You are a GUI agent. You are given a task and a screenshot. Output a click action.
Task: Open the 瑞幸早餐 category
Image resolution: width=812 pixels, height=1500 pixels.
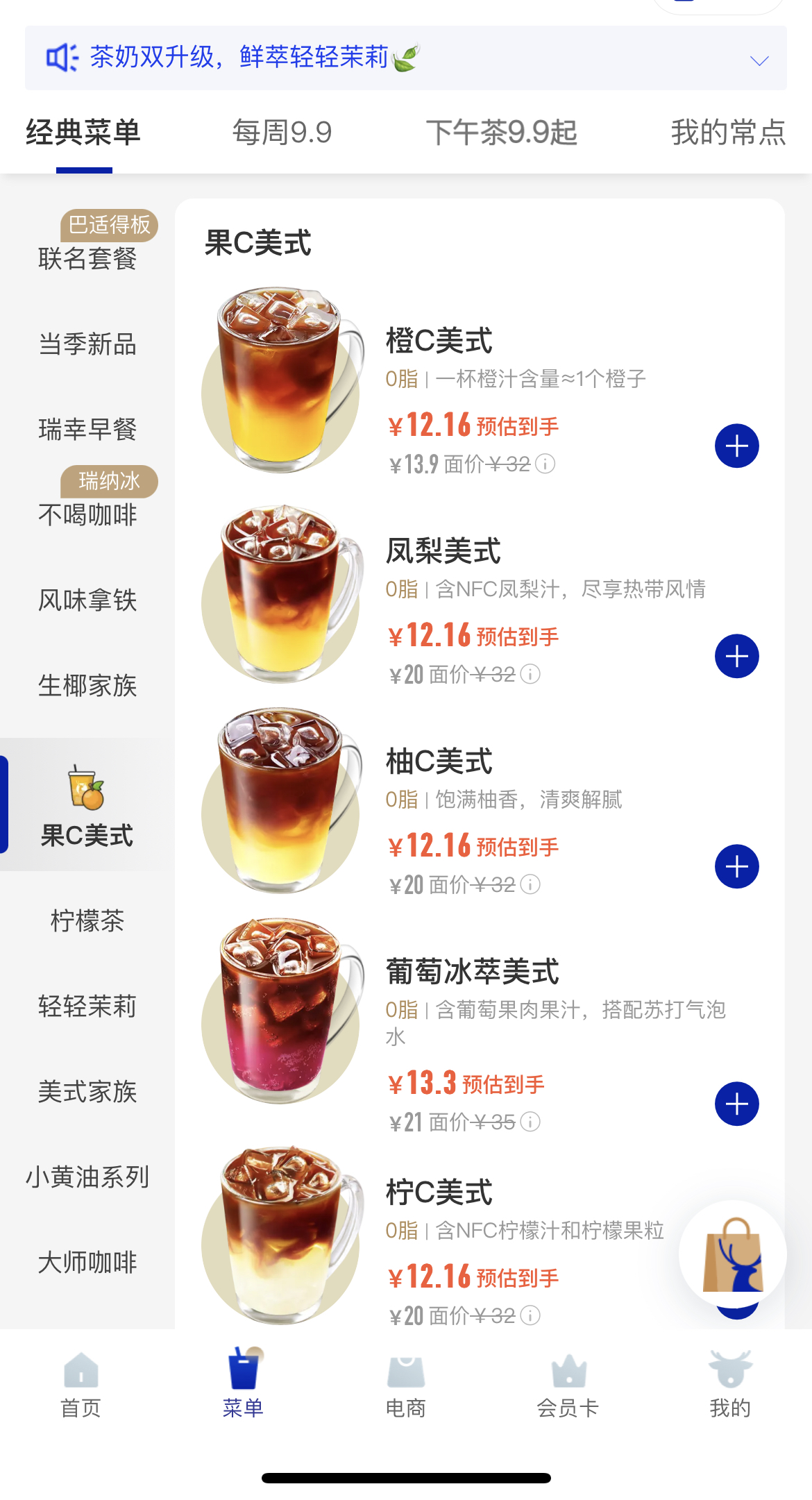coord(87,429)
